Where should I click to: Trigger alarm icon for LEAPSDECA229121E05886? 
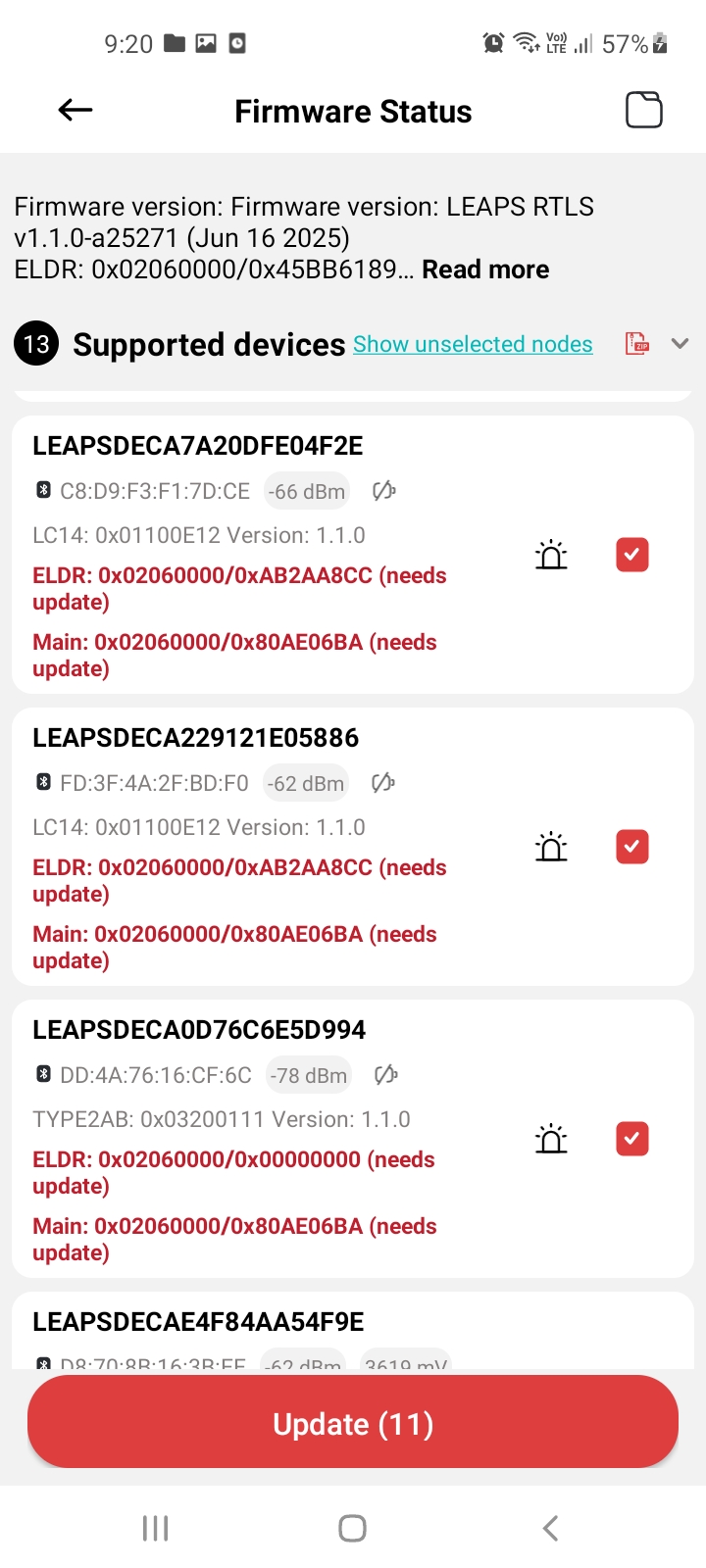(x=551, y=847)
